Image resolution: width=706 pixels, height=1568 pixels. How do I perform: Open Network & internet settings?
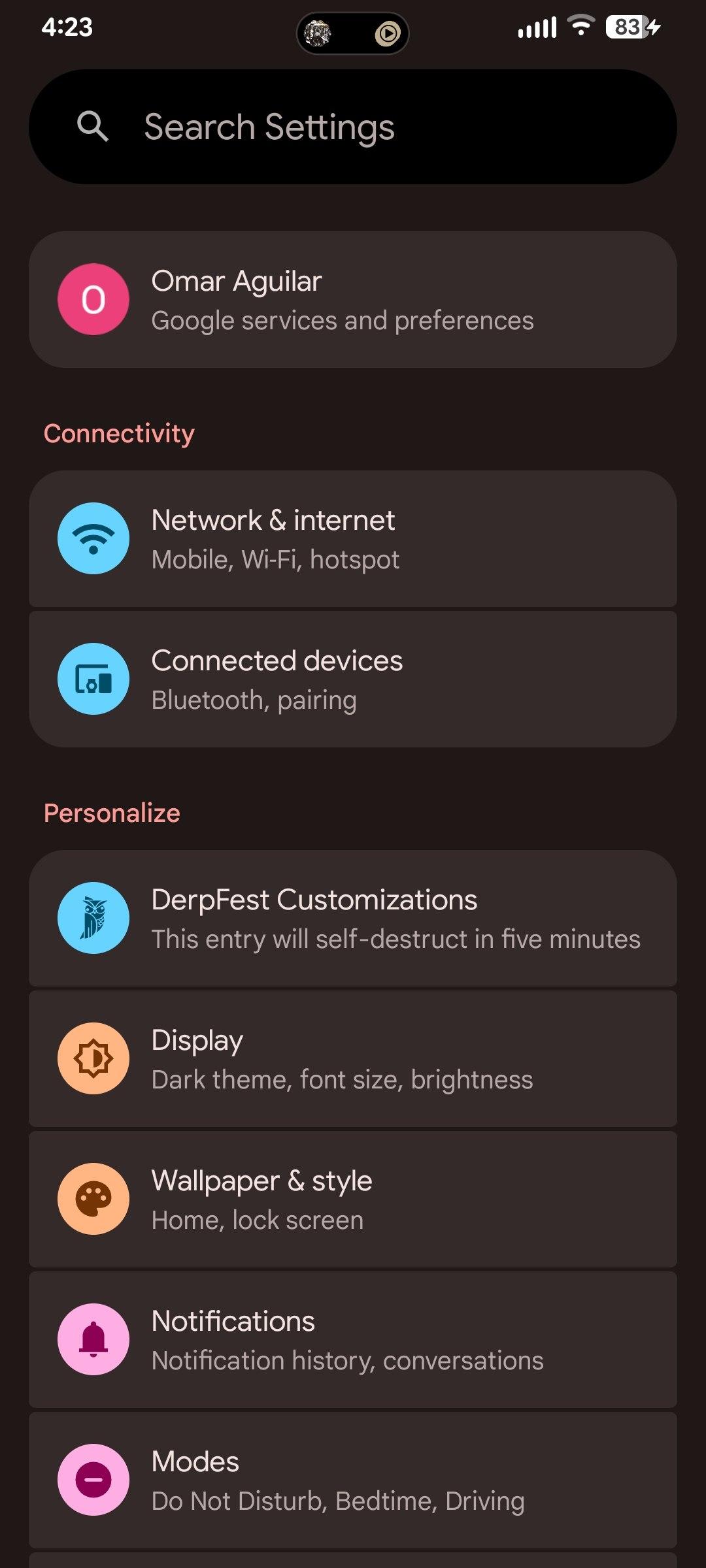pos(353,539)
